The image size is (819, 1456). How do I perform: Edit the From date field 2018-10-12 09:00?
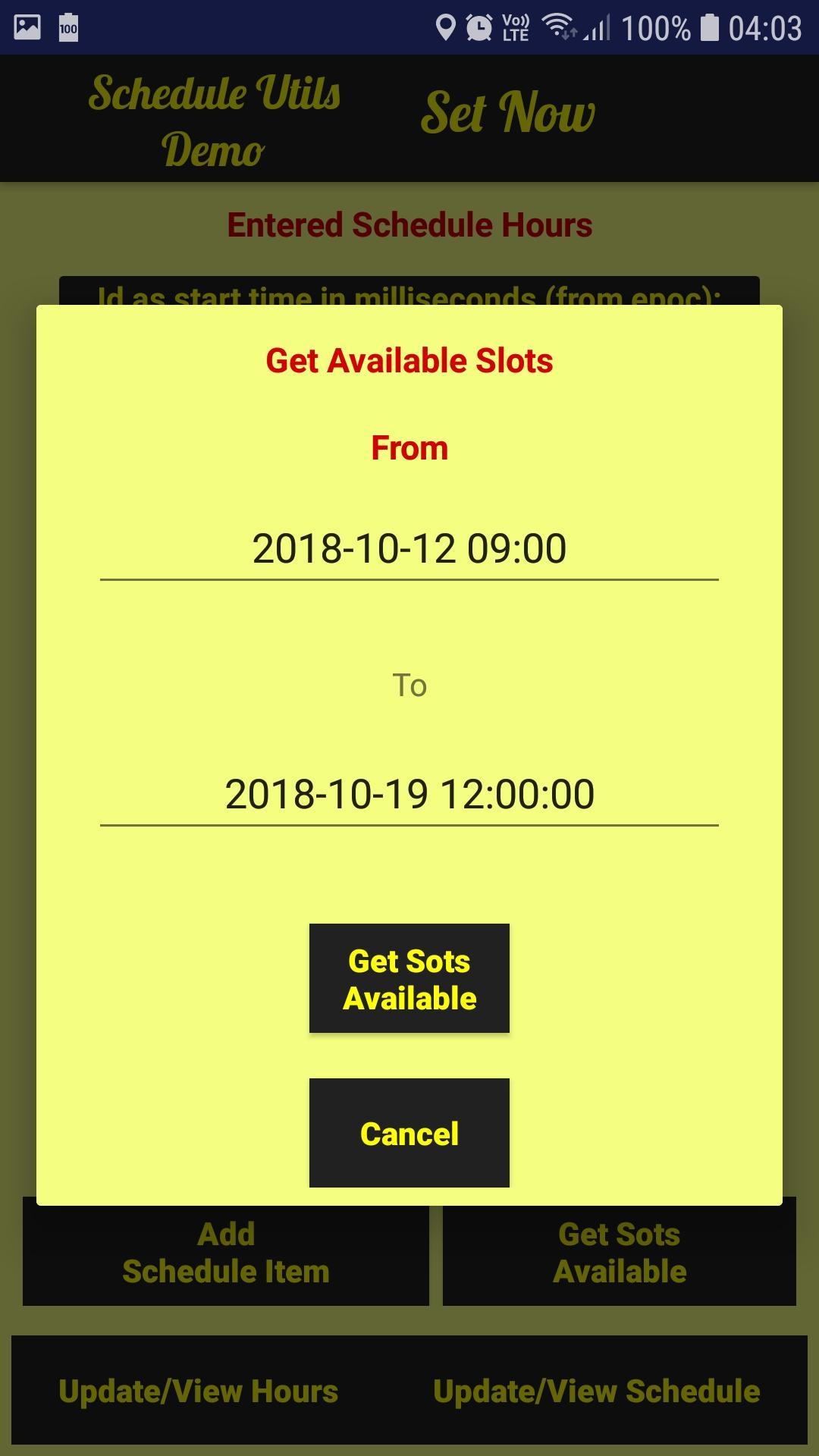click(409, 549)
